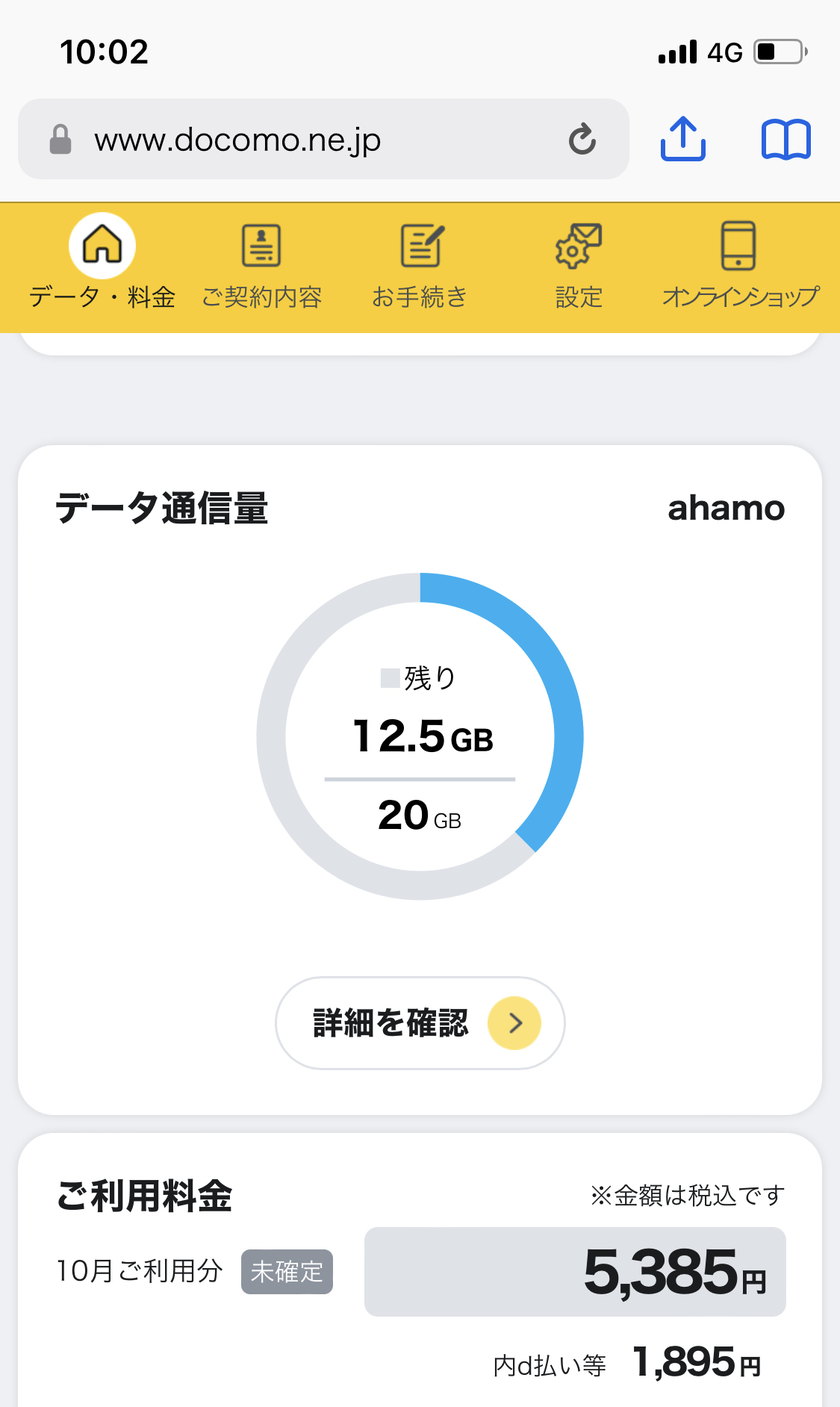840x1407 pixels.
Task: Tap the www.docomo.ne.jp address bar
Action: 299,140
